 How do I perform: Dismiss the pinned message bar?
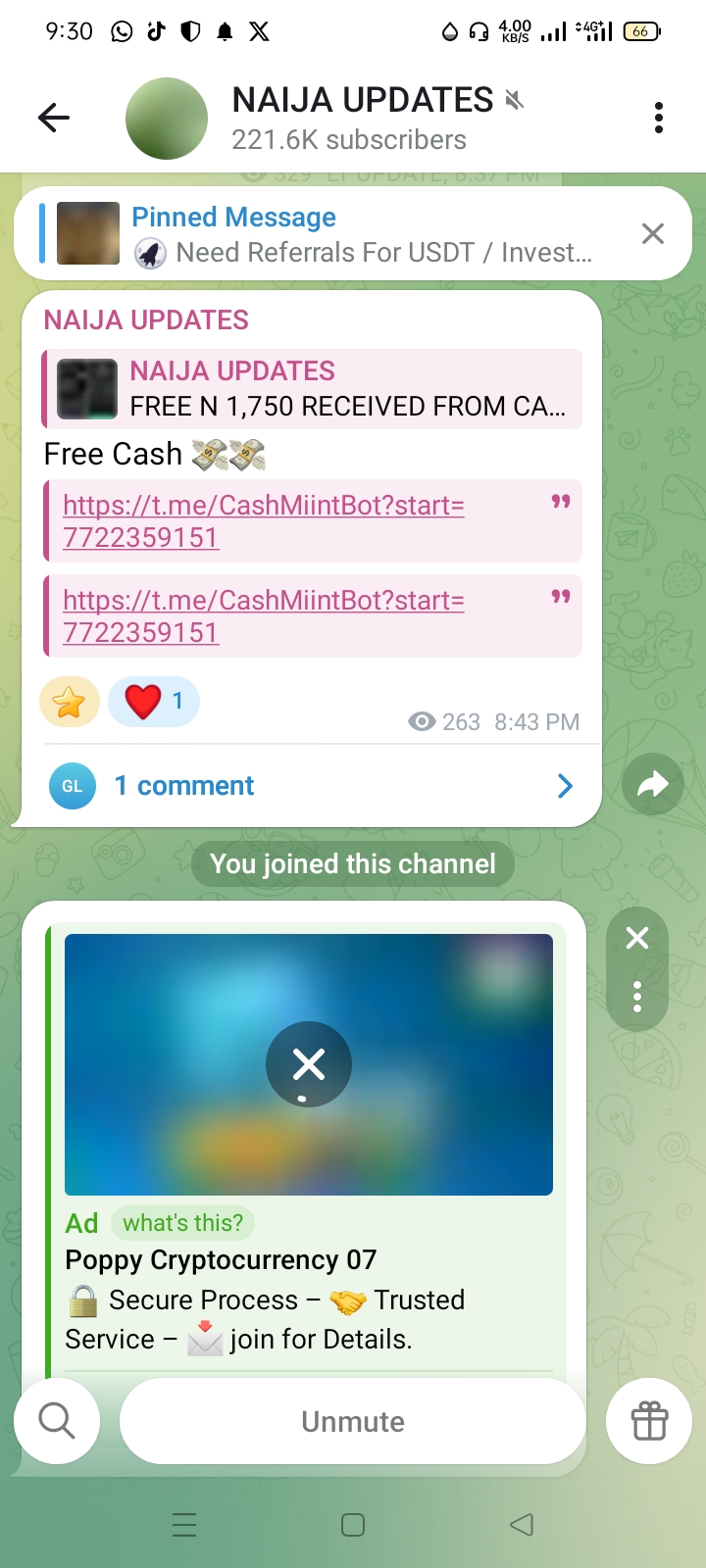coord(652,234)
